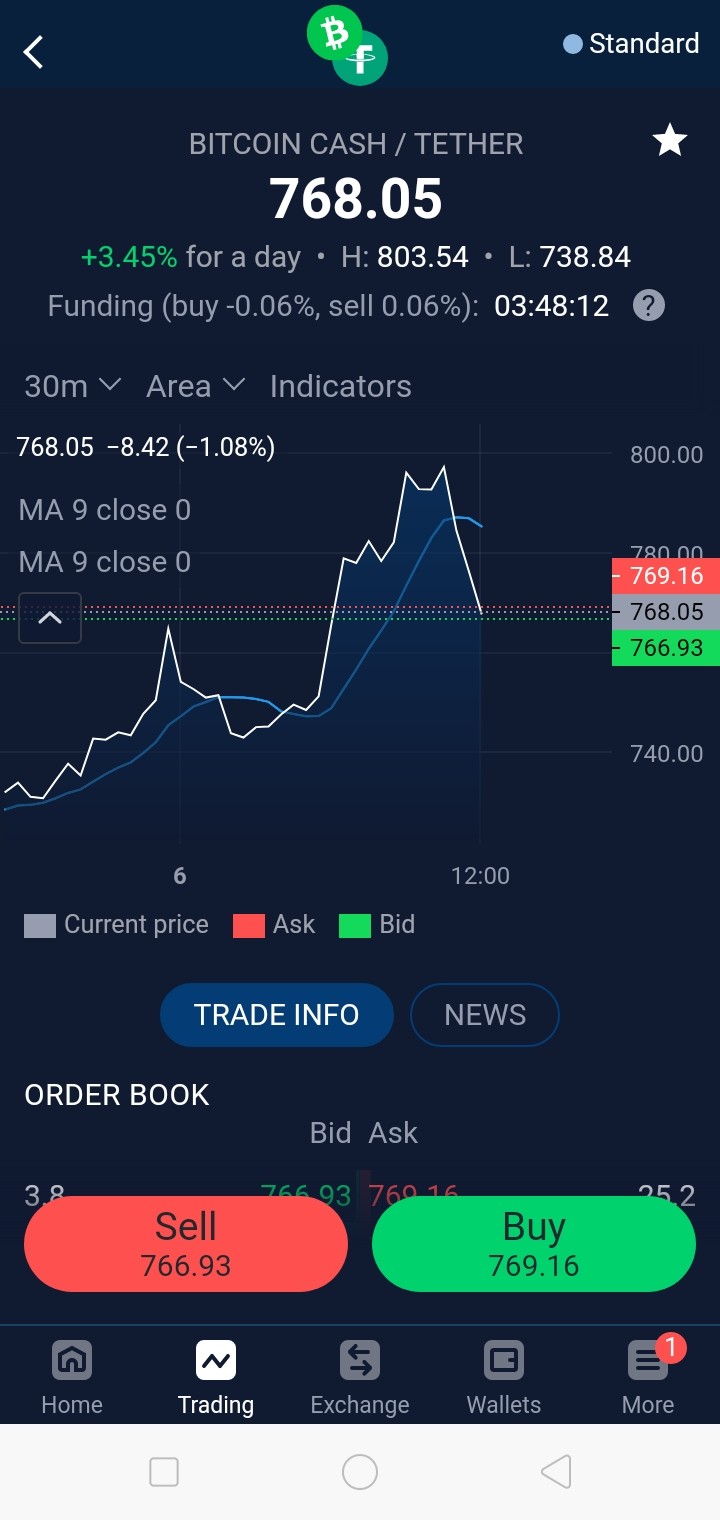Screen dimensions: 720x1520
Task: Change the 30m chart timeframe
Action: point(72,386)
